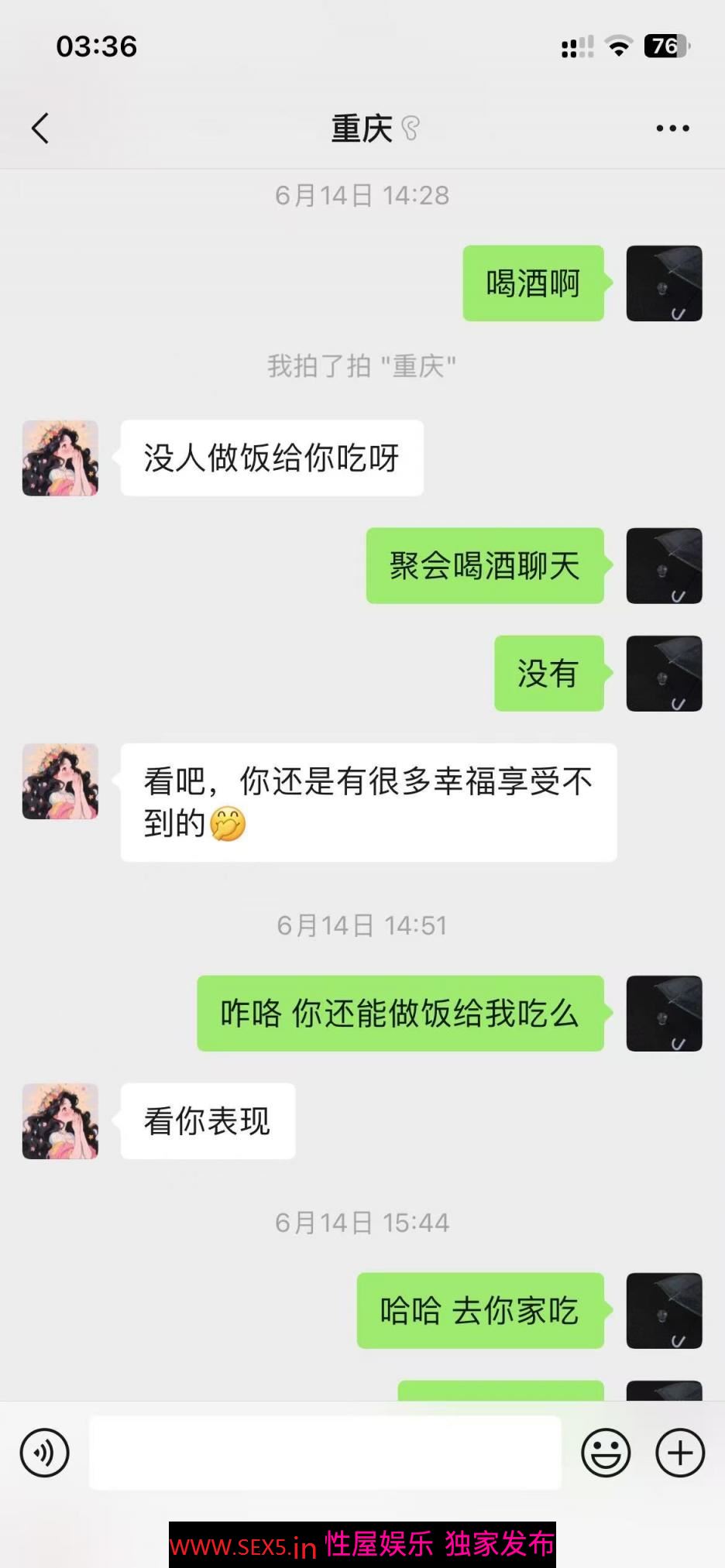Screen dimensions: 725x1568
Task: Go back to the chat list
Action: 40,129
